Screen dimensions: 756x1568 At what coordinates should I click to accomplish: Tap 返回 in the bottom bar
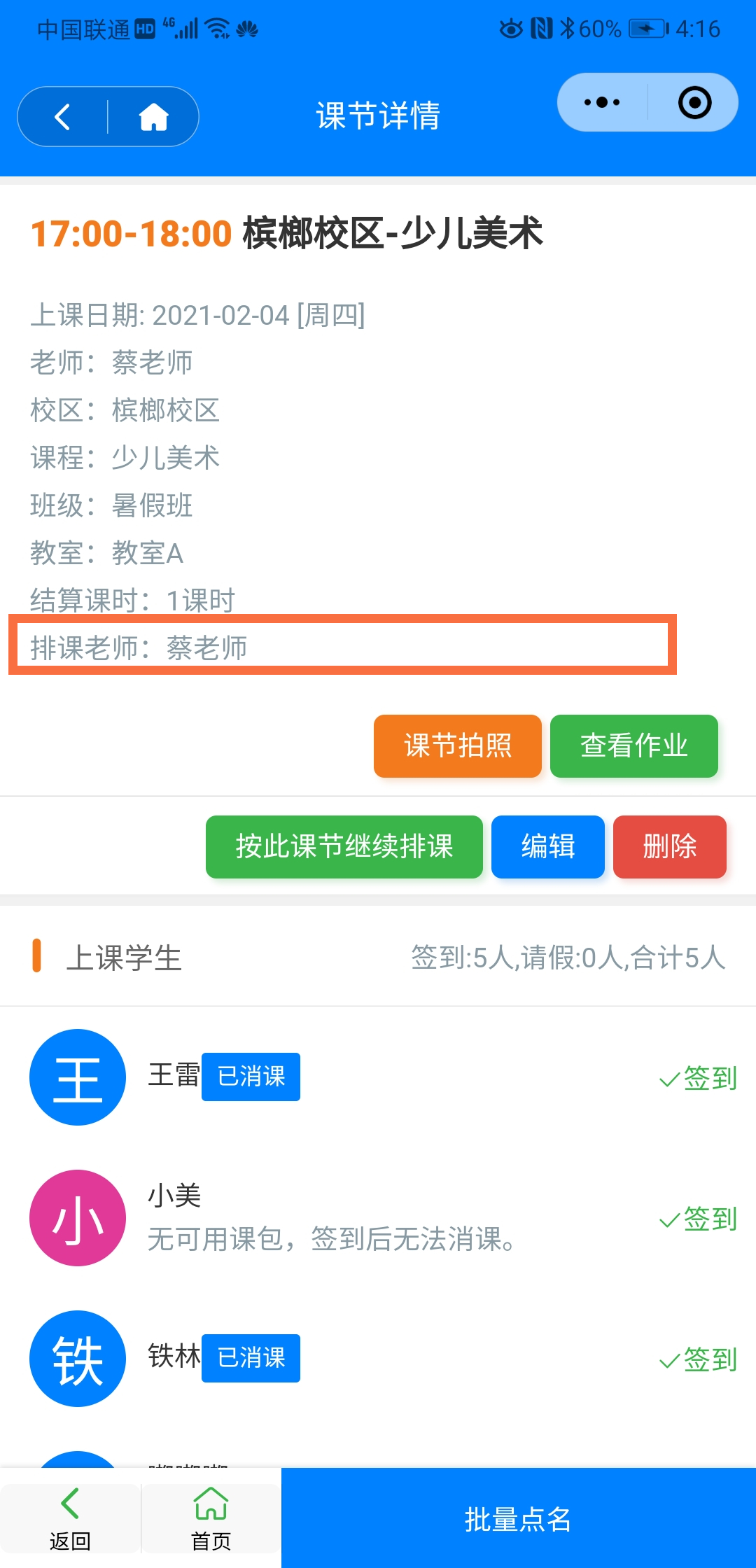pos(70,1518)
